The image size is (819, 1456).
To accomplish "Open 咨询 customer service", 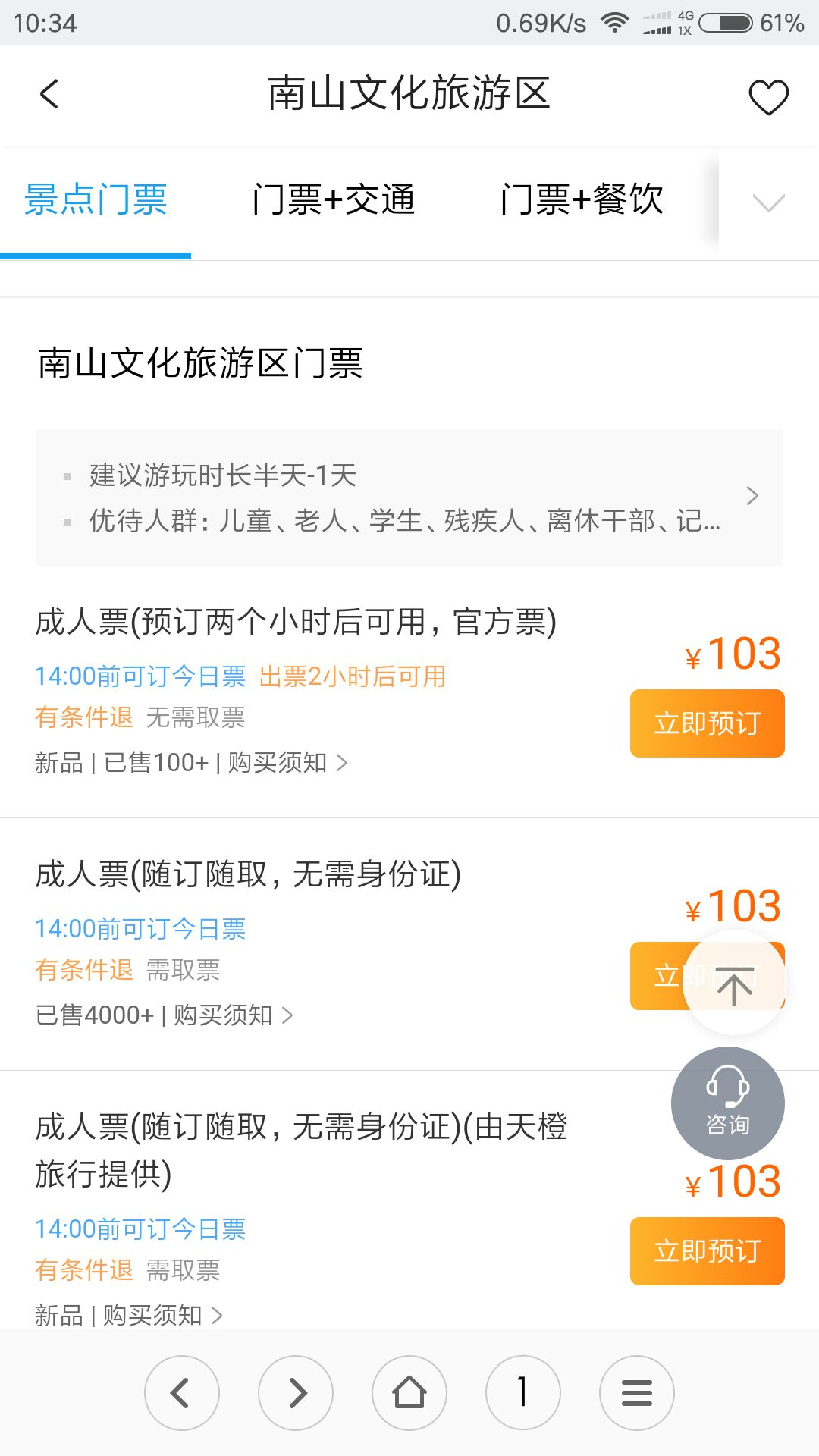I will tap(728, 1103).
